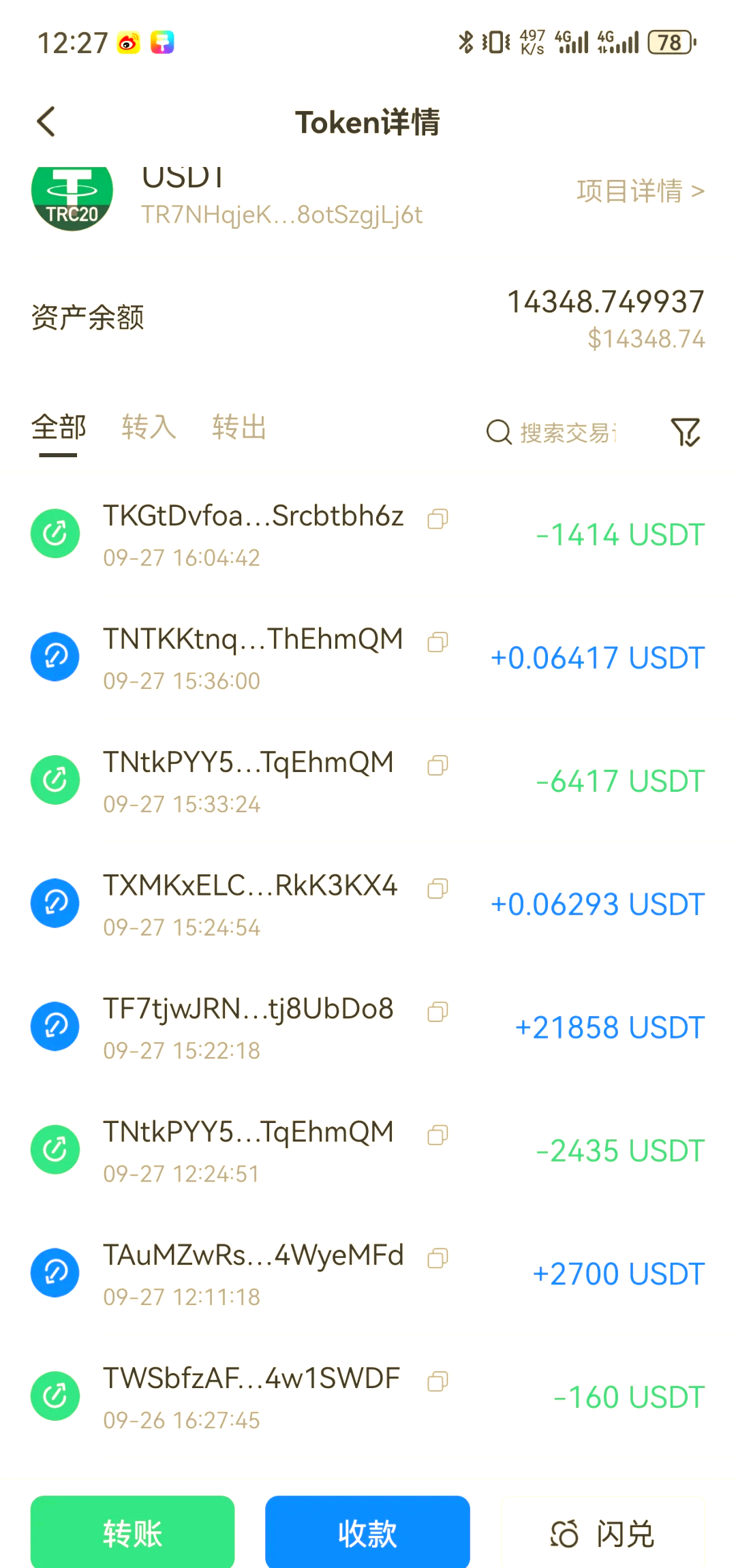Tap the transfer-in icon beside +21858 USDT record
Screen dimensions: 736x1568
point(55,1026)
